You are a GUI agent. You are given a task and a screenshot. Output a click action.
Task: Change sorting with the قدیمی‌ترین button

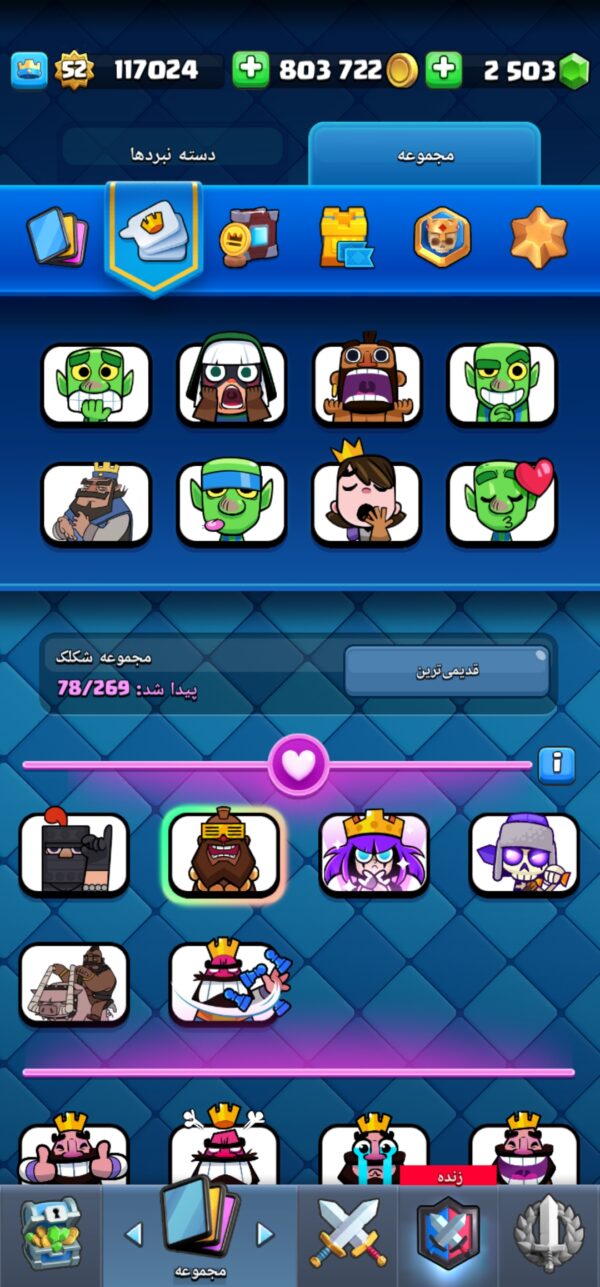[447, 670]
